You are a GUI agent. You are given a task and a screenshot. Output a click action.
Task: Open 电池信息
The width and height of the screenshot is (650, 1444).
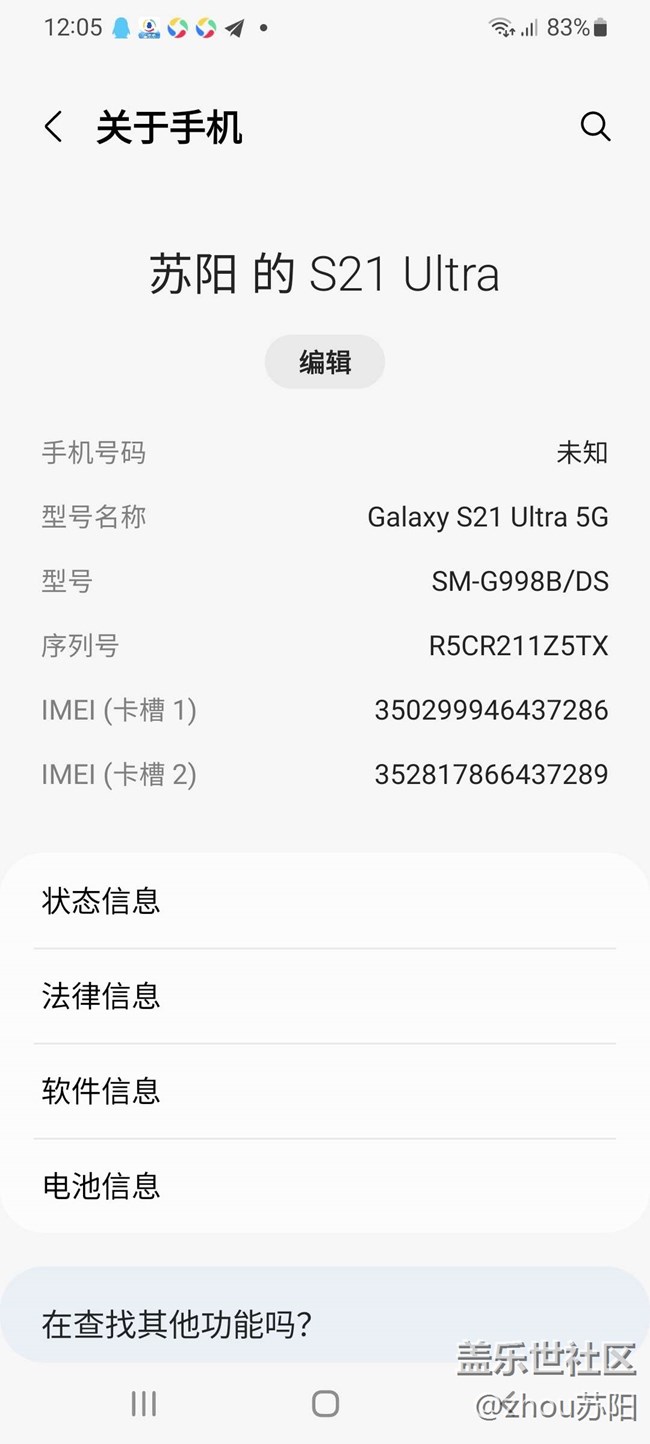click(324, 1186)
